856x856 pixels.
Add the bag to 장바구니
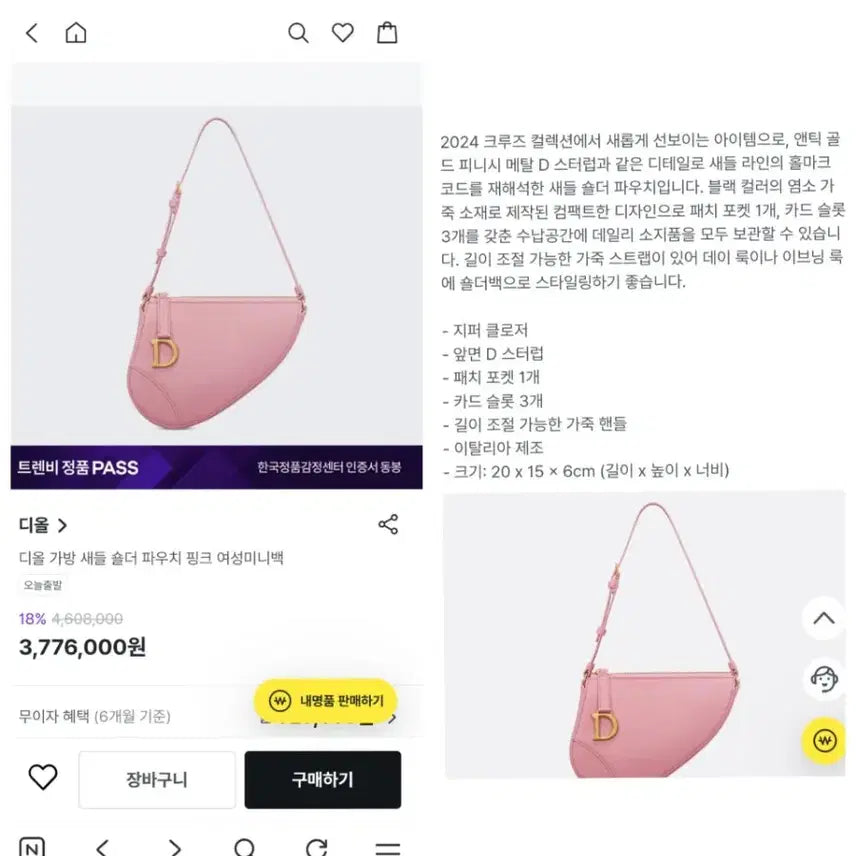(x=157, y=779)
